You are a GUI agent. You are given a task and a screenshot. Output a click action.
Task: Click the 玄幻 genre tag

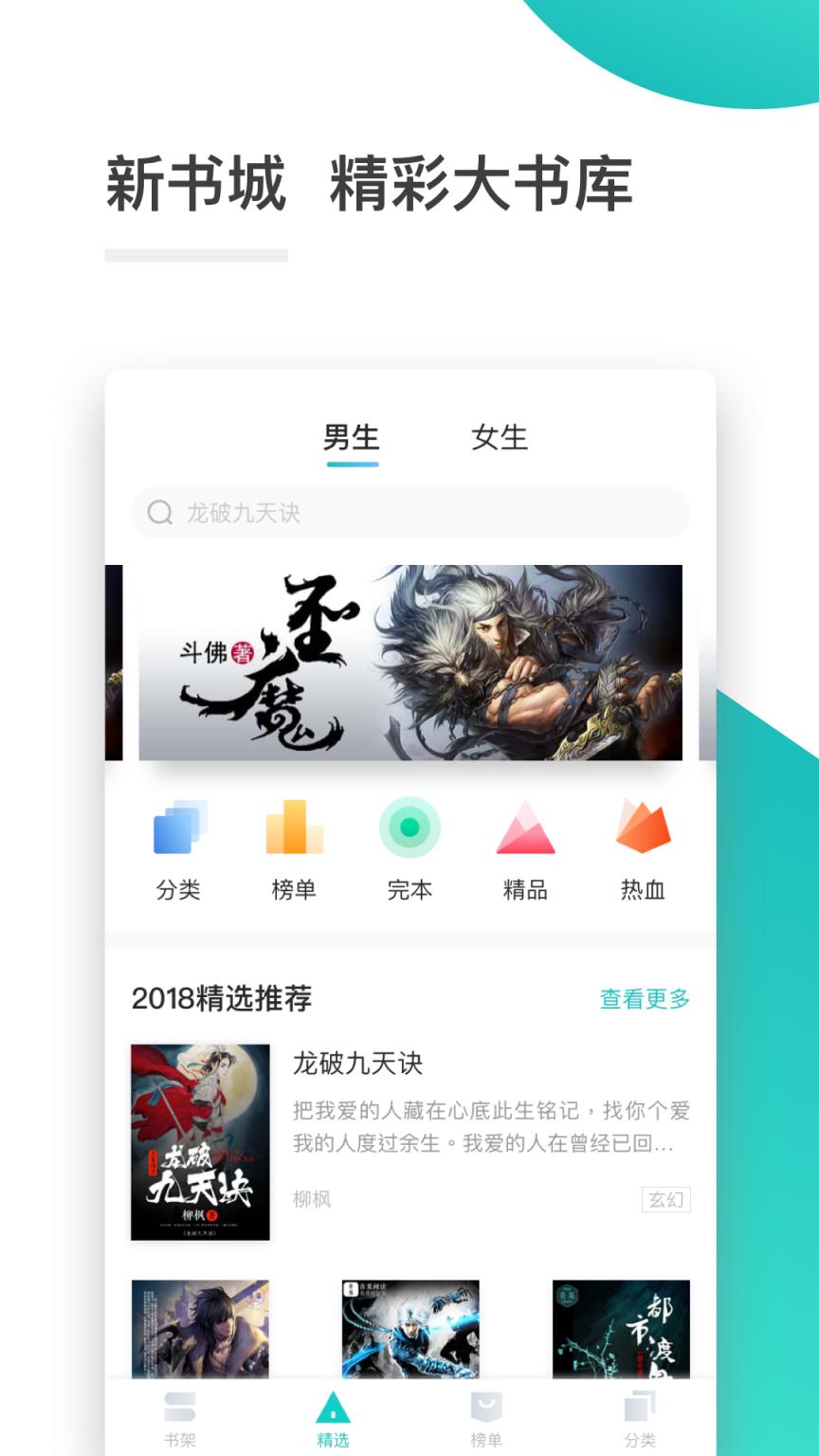[666, 1200]
